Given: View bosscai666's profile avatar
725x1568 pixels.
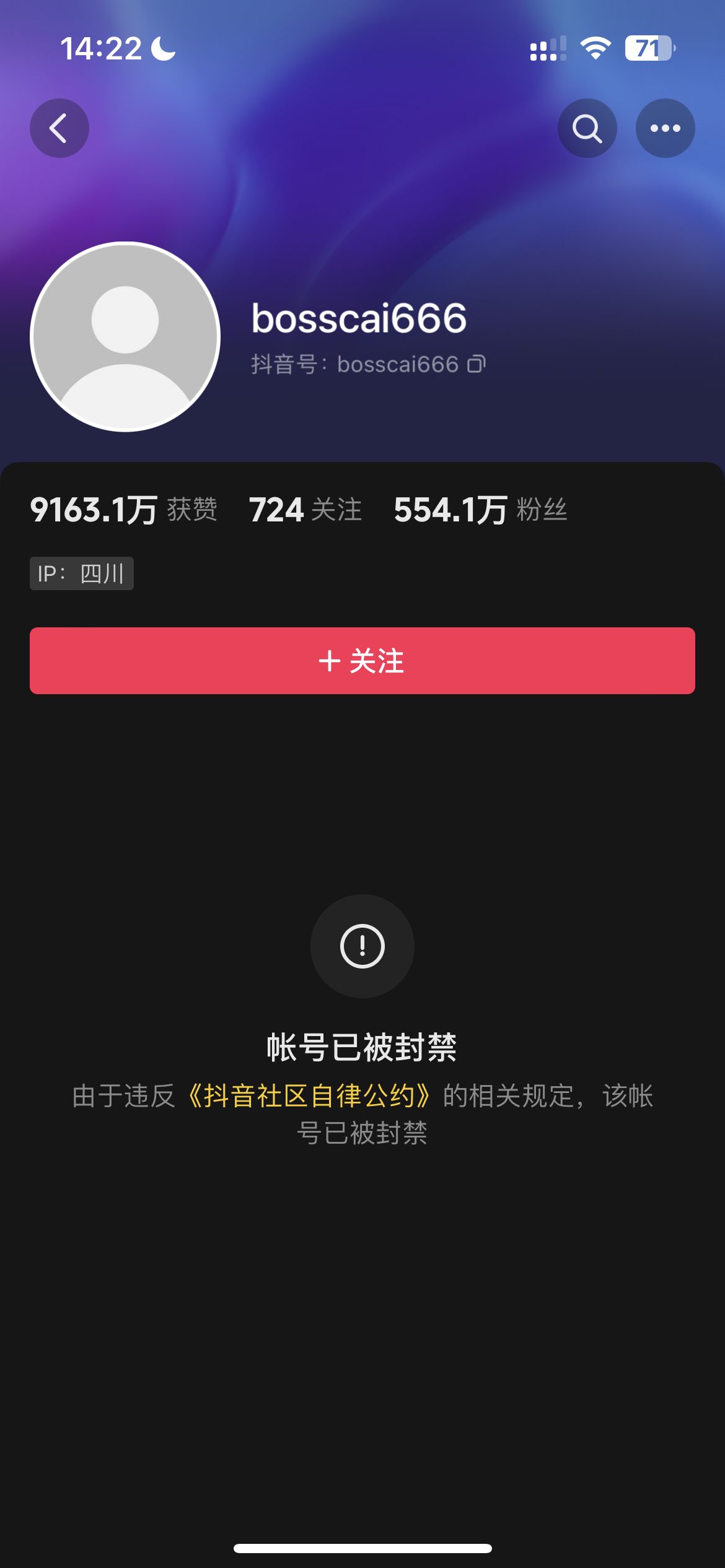Looking at the screenshot, I should 125,337.
